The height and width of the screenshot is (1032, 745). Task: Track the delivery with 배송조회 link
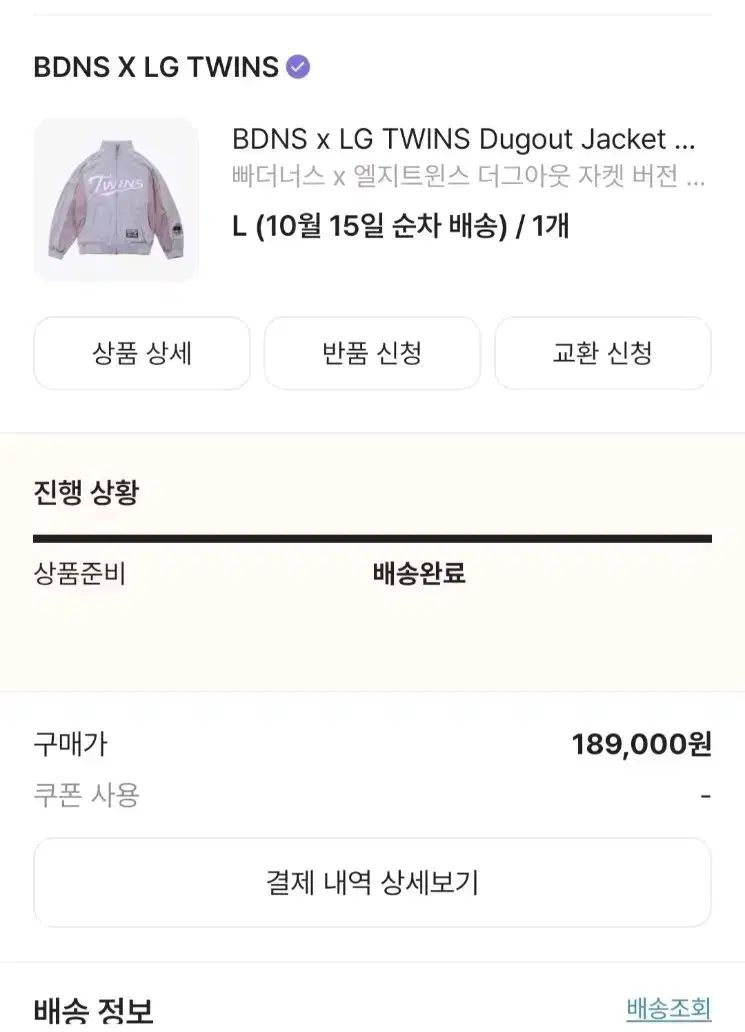point(668,1008)
